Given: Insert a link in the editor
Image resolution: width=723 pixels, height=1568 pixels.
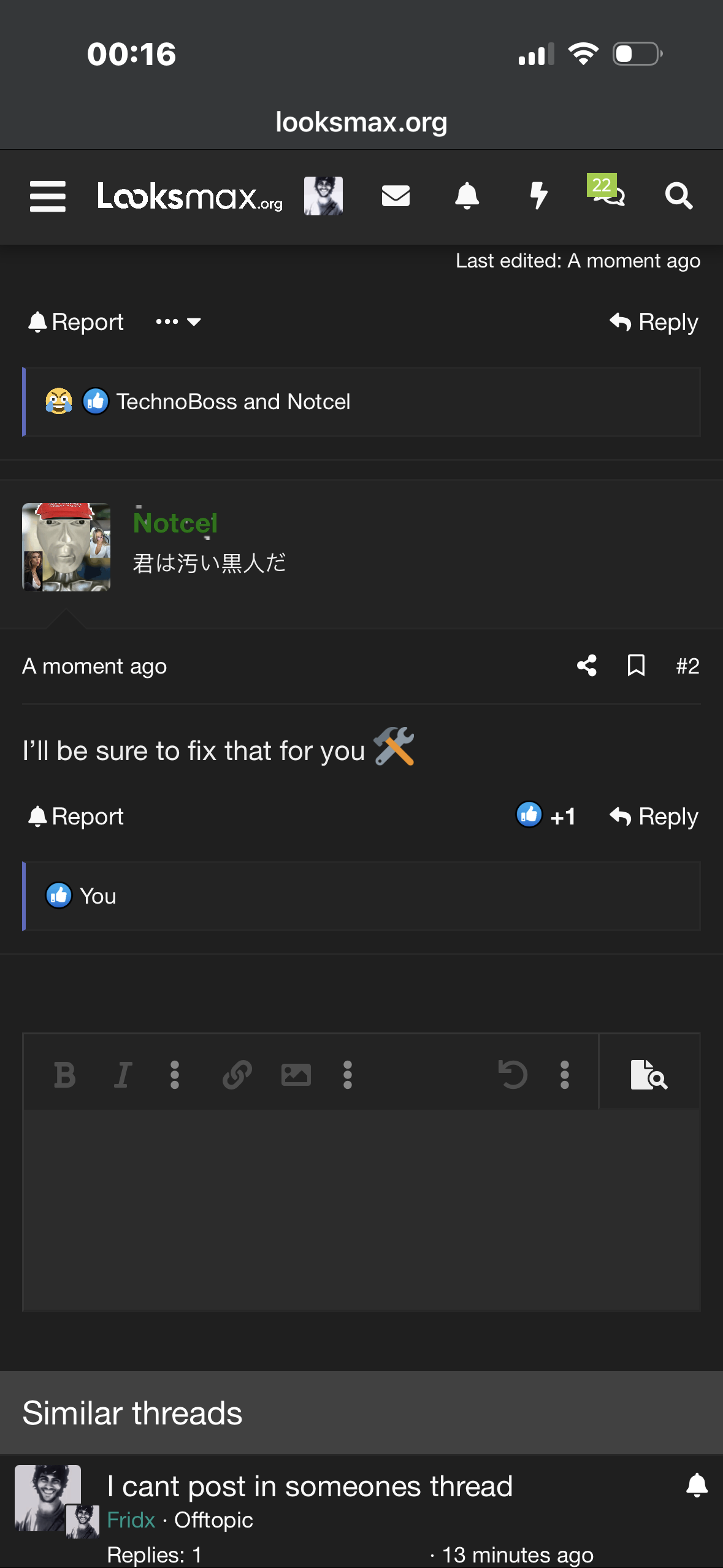Looking at the screenshot, I should [237, 1075].
